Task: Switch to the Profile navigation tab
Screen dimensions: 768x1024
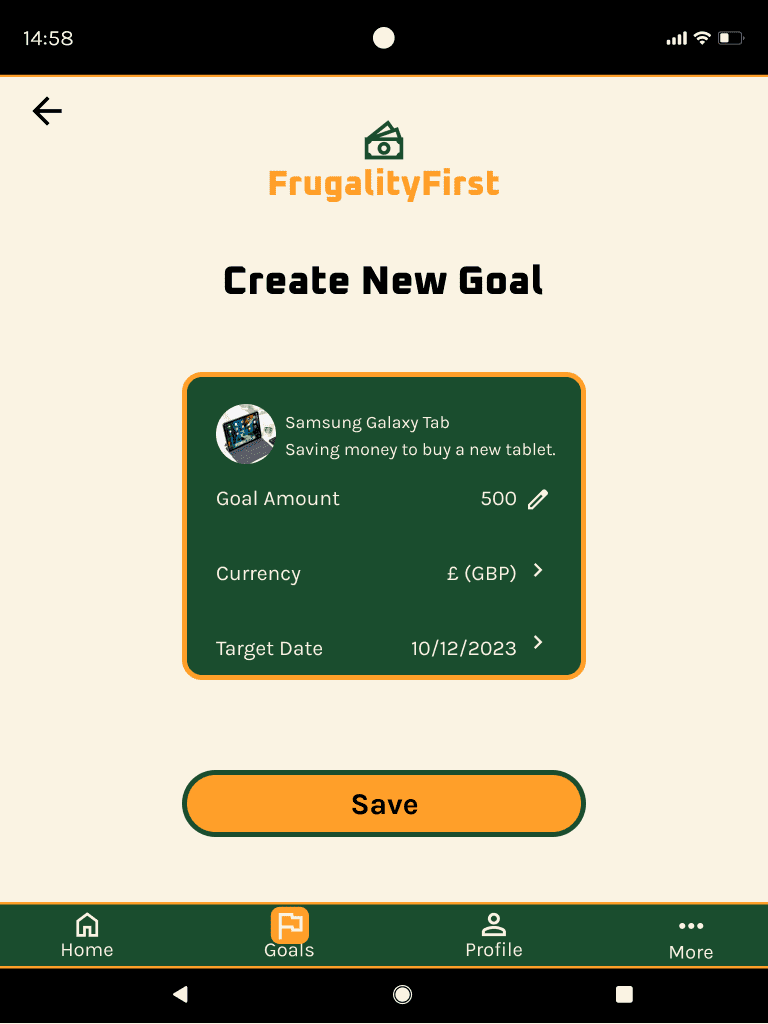Action: [493, 935]
